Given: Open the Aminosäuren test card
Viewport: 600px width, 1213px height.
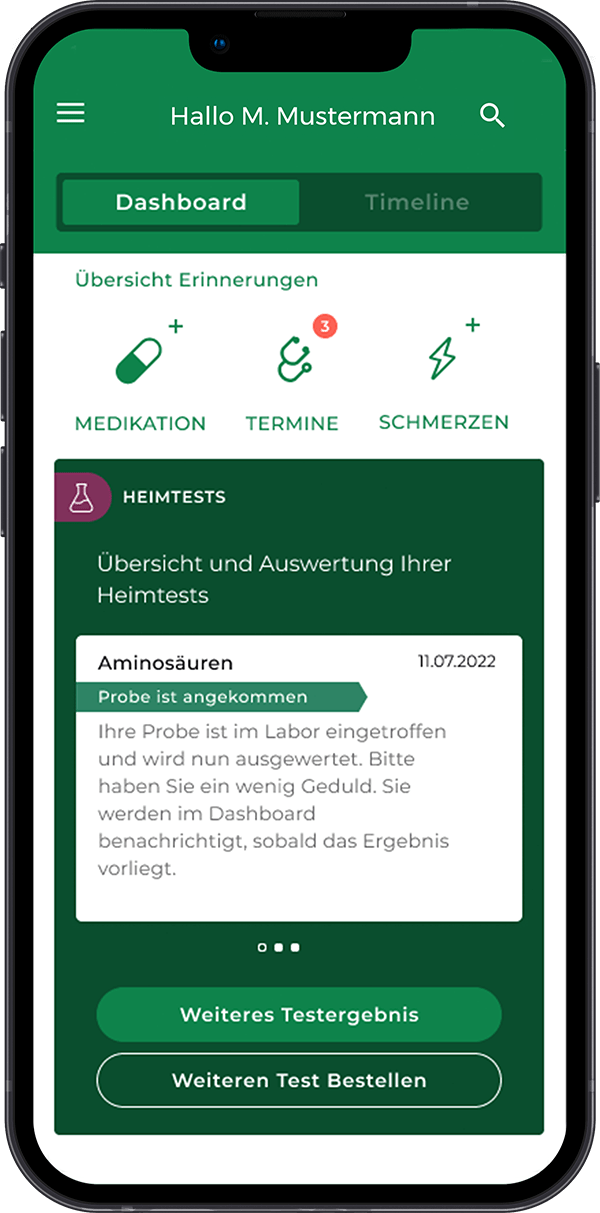Looking at the screenshot, I should [299, 777].
